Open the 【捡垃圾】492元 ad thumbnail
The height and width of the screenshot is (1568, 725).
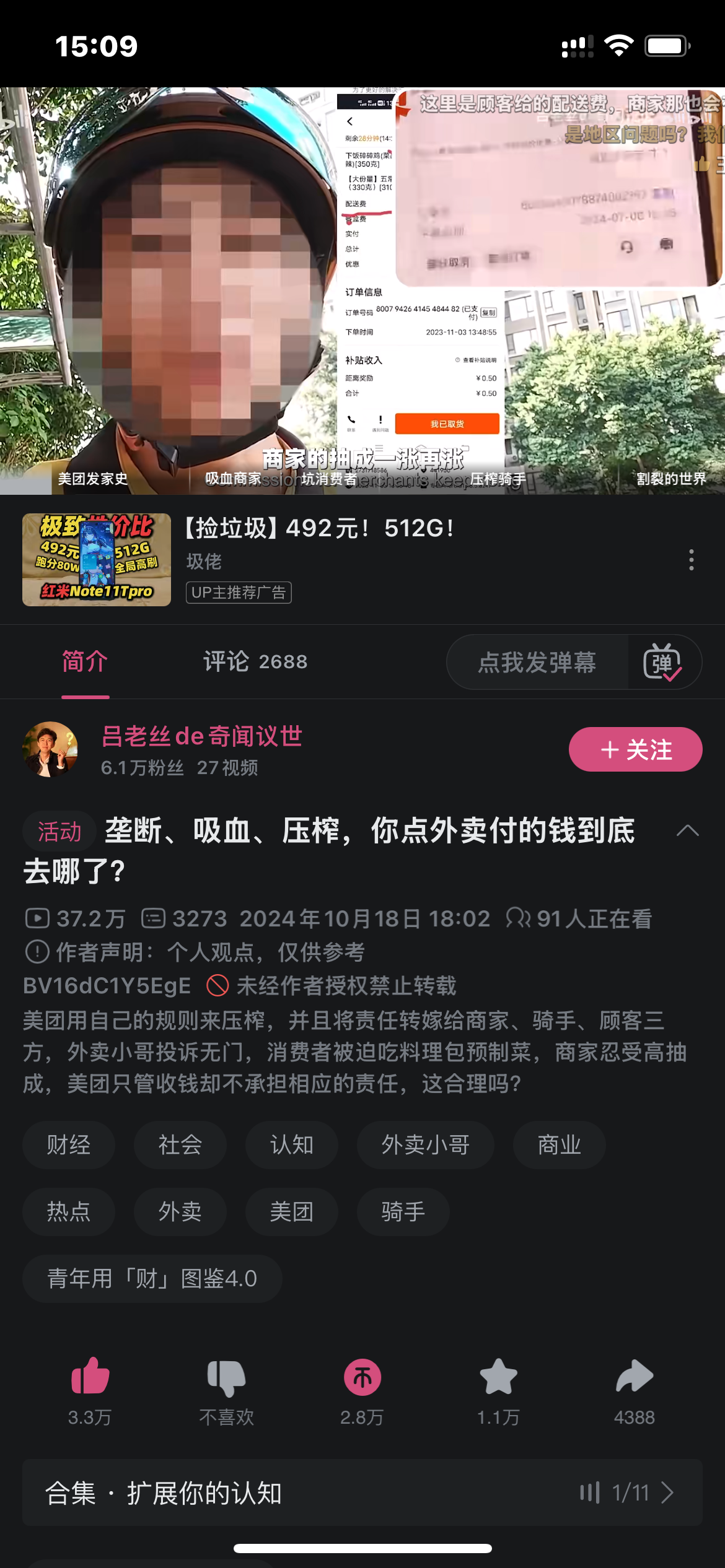pos(97,560)
